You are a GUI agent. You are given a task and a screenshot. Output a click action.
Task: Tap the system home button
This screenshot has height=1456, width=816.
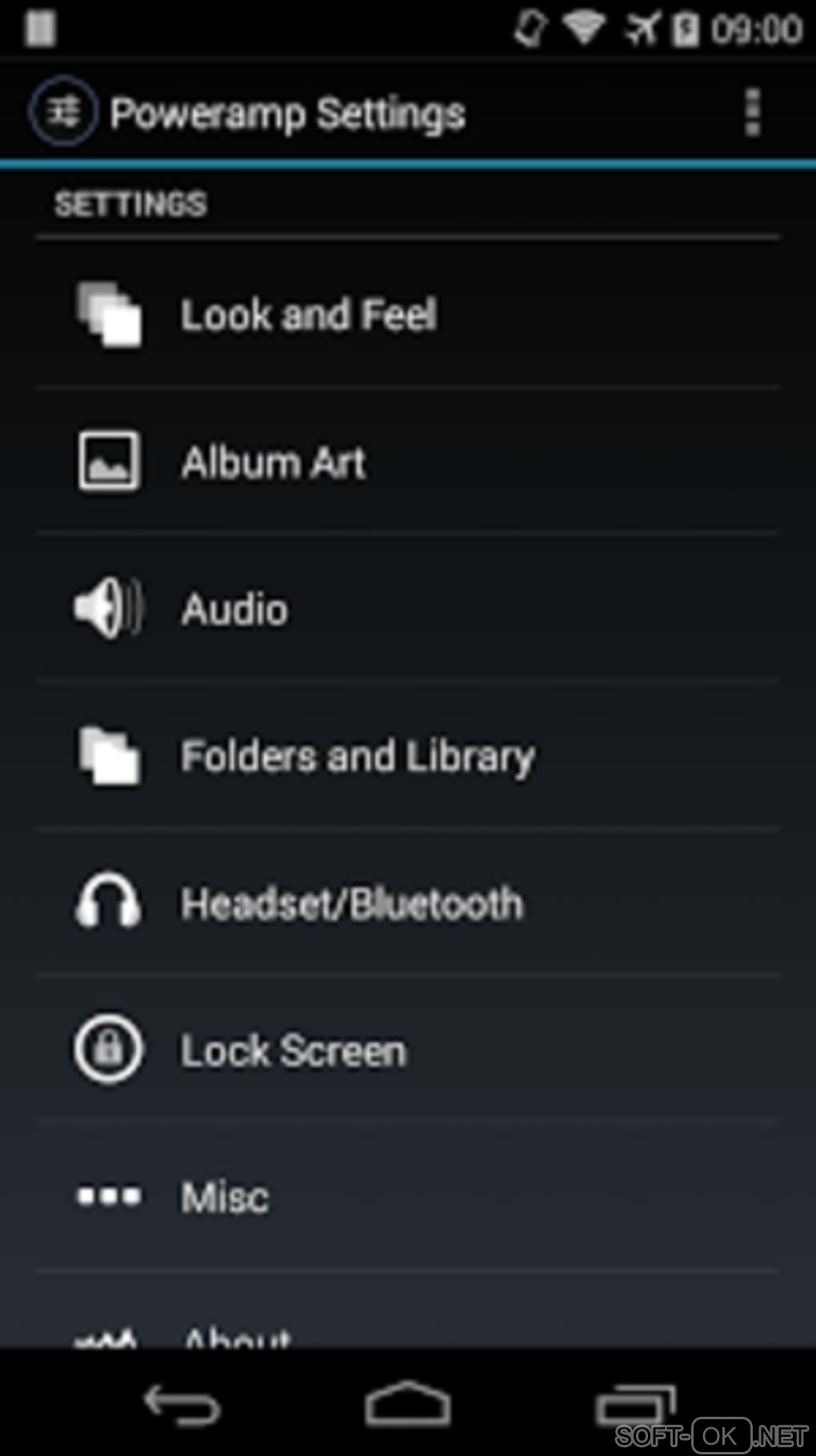click(408, 1405)
